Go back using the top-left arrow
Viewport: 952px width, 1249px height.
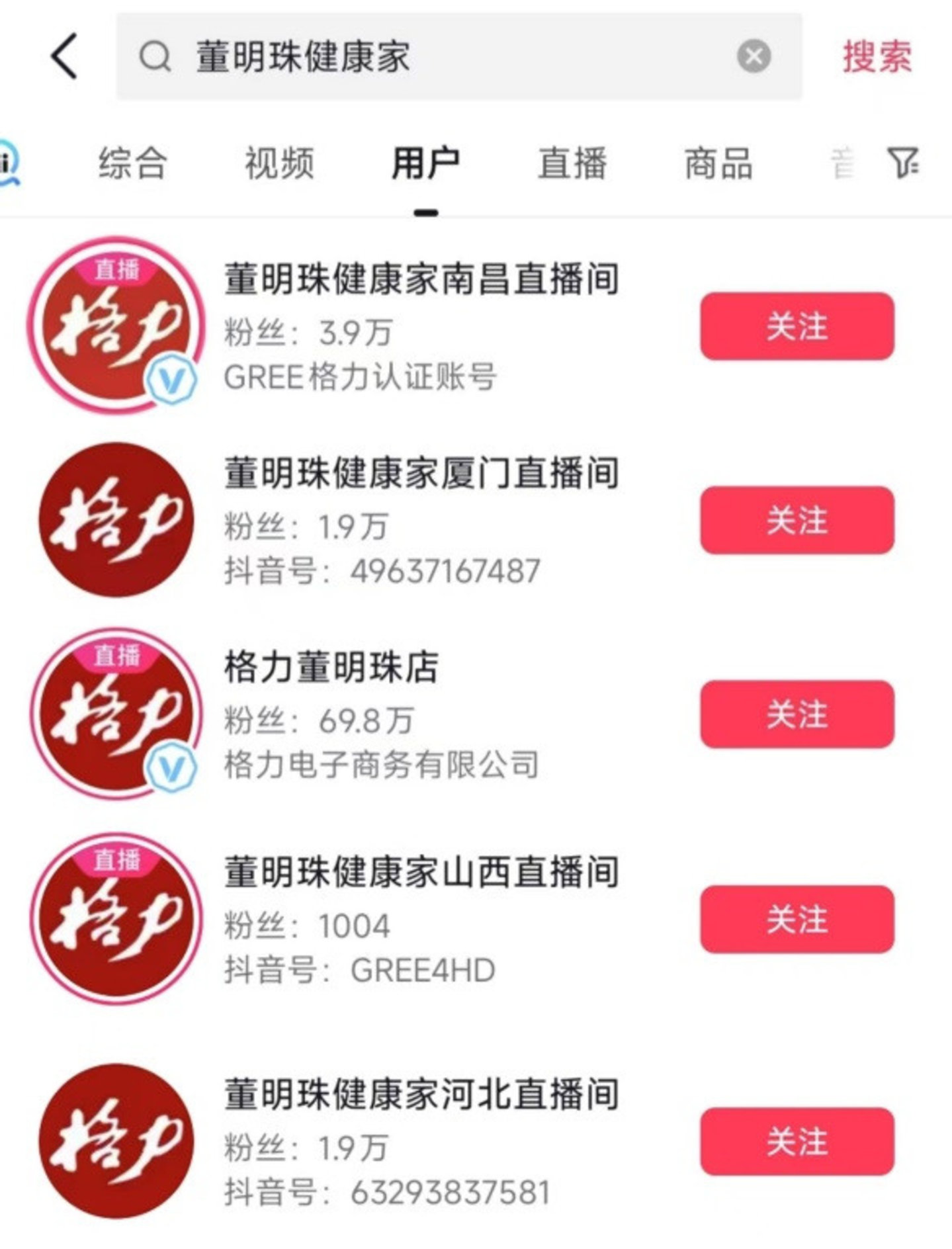(64, 56)
